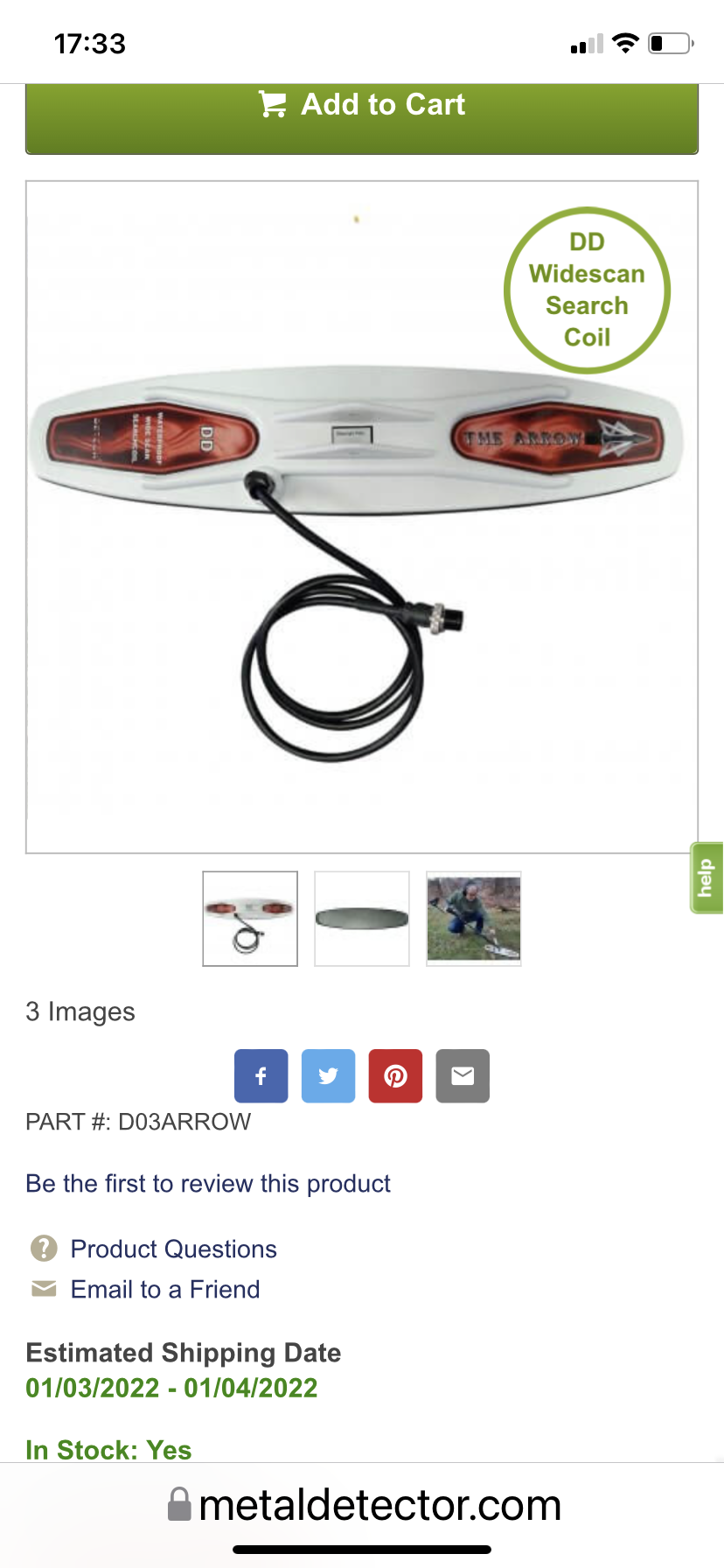Select the first thumbnail with cable

[250, 919]
